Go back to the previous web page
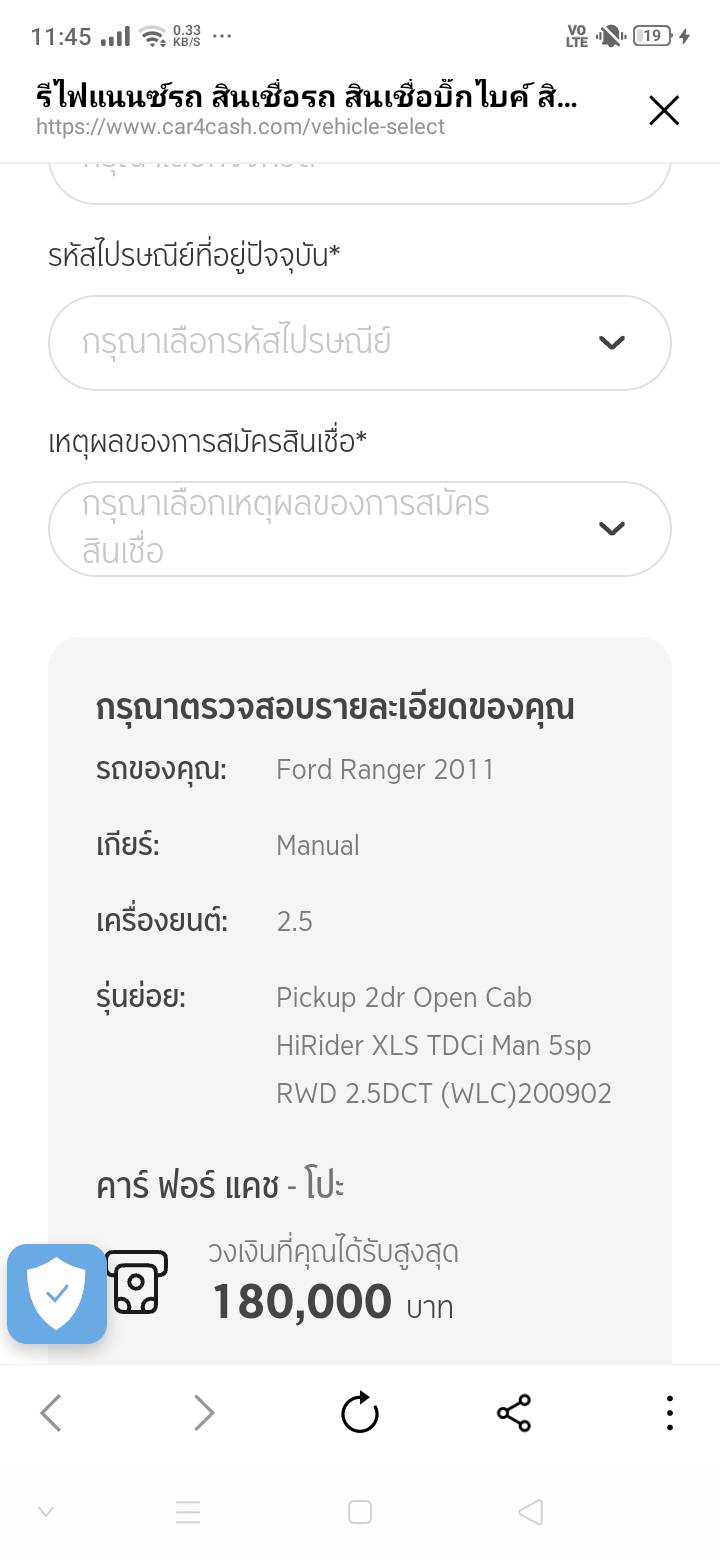The image size is (720, 1560). tap(51, 1413)
